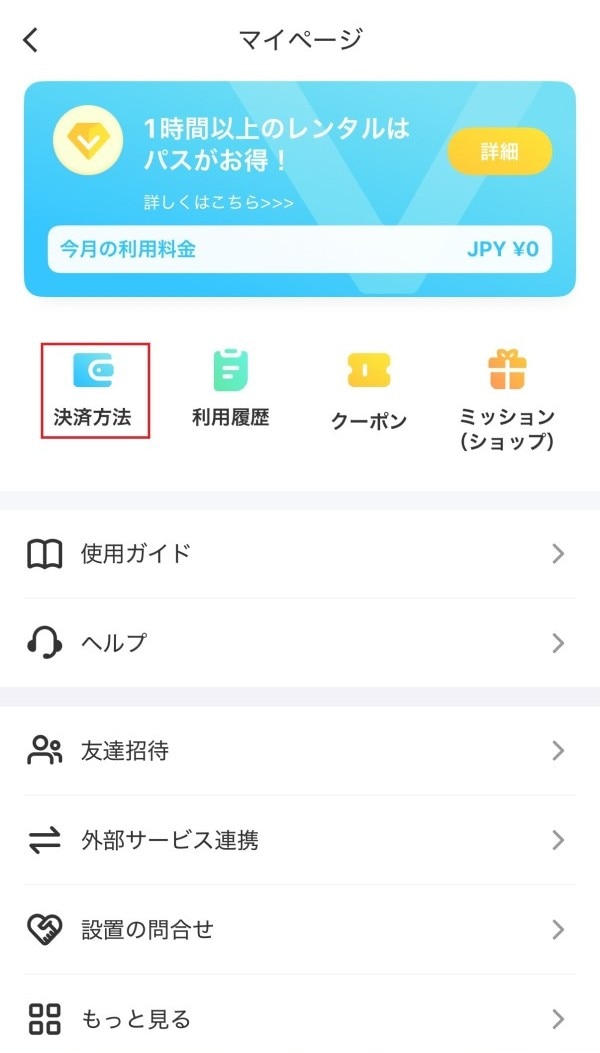Open the 使用ガイド row
Image resolution: width=600 pixels, height=1053 pixels.
tap(300, 554)
